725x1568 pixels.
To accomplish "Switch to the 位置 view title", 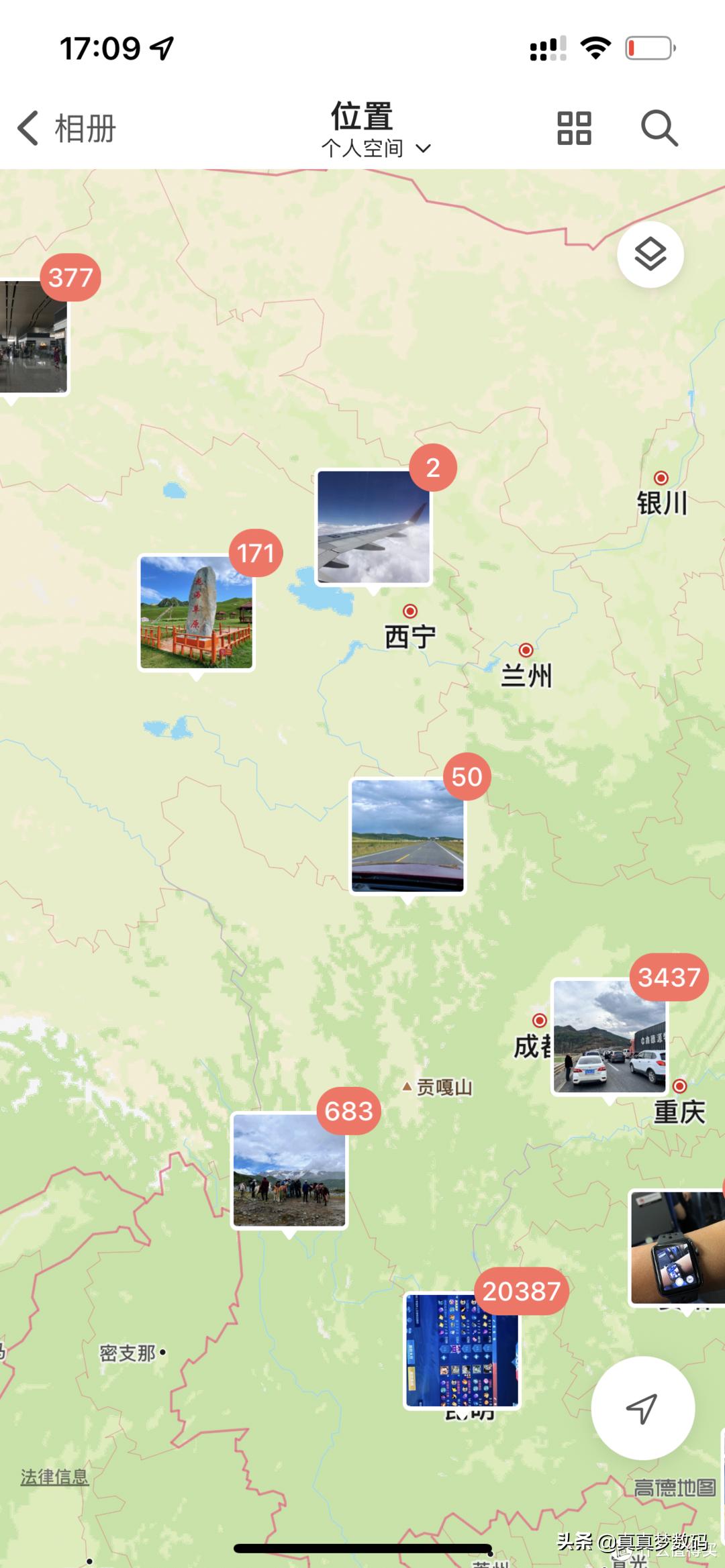I will (361, 118).
